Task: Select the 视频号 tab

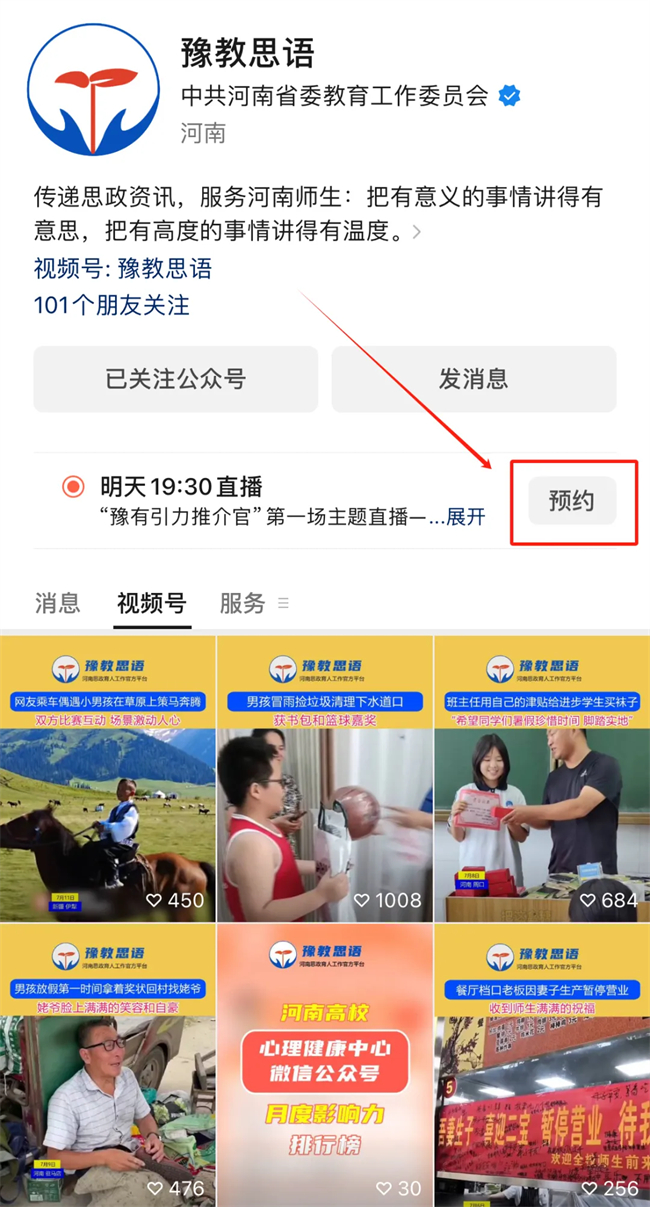Action: (x=151, y=603)
